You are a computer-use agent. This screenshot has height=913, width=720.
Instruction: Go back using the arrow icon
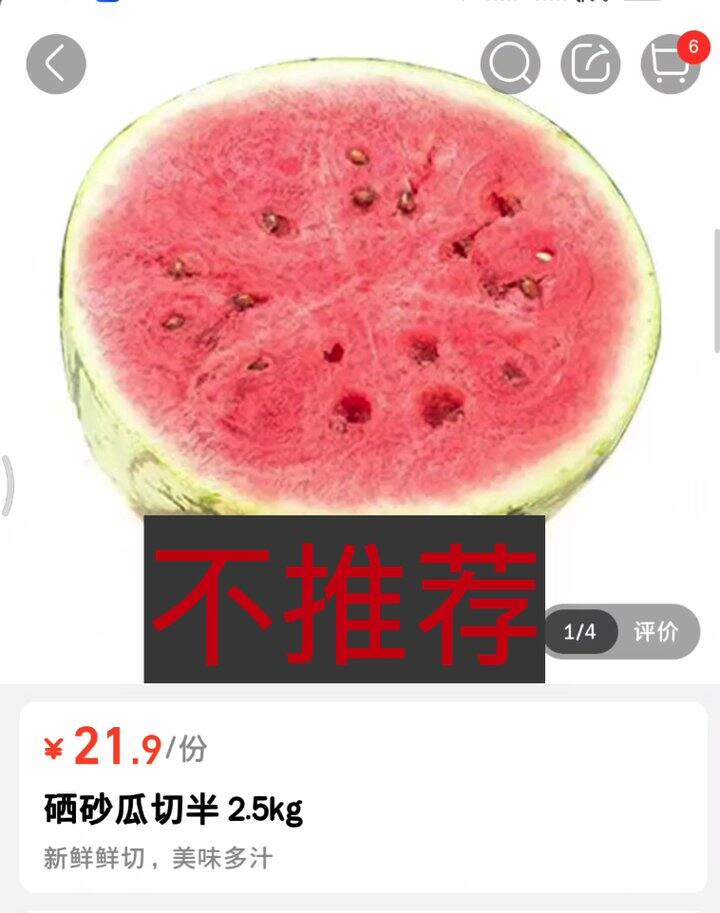pos(56,65)
